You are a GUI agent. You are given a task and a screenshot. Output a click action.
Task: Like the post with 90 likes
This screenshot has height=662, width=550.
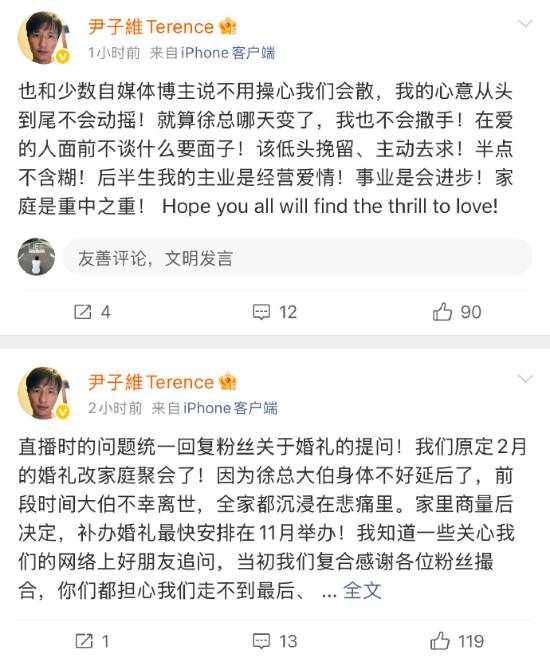457,312
